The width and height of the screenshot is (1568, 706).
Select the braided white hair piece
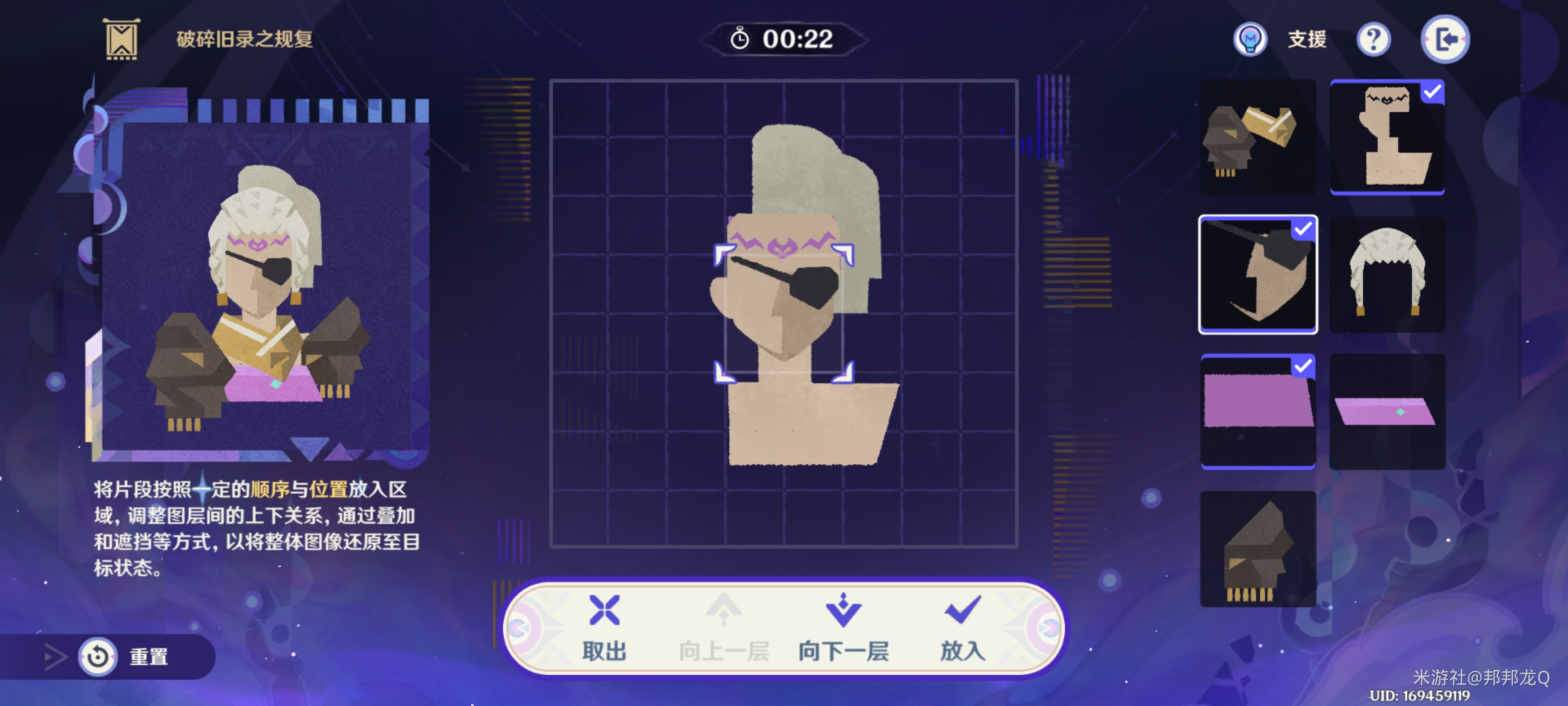1387,274
